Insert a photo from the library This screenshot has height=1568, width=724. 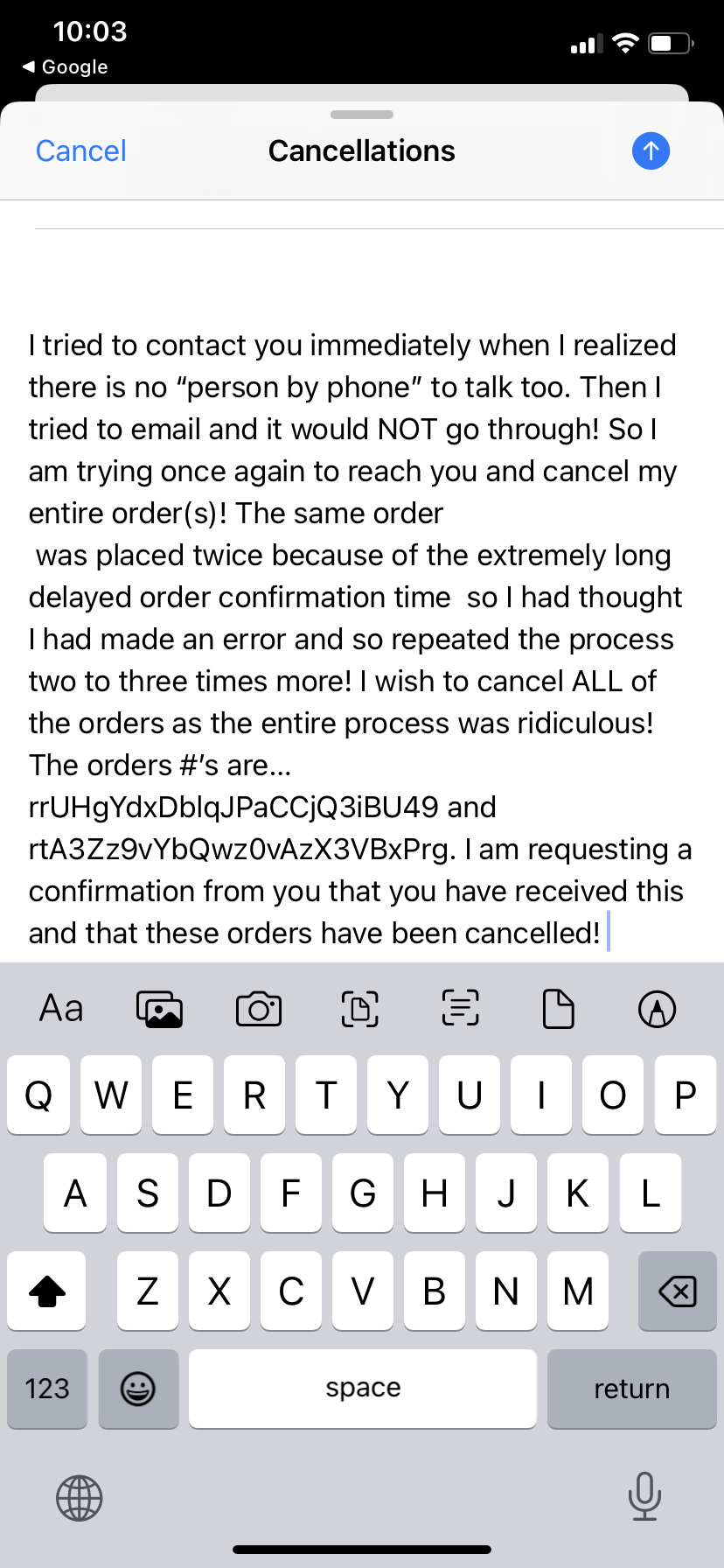pos(159,1009)
